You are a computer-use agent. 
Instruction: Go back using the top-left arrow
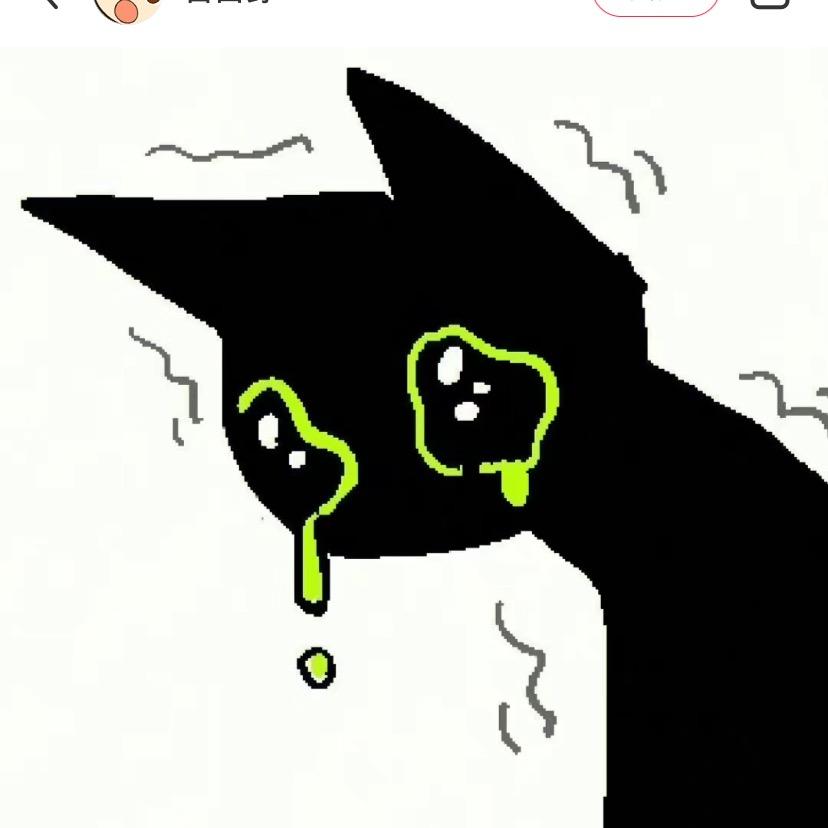pyautogui.click(x=50, y=3)
